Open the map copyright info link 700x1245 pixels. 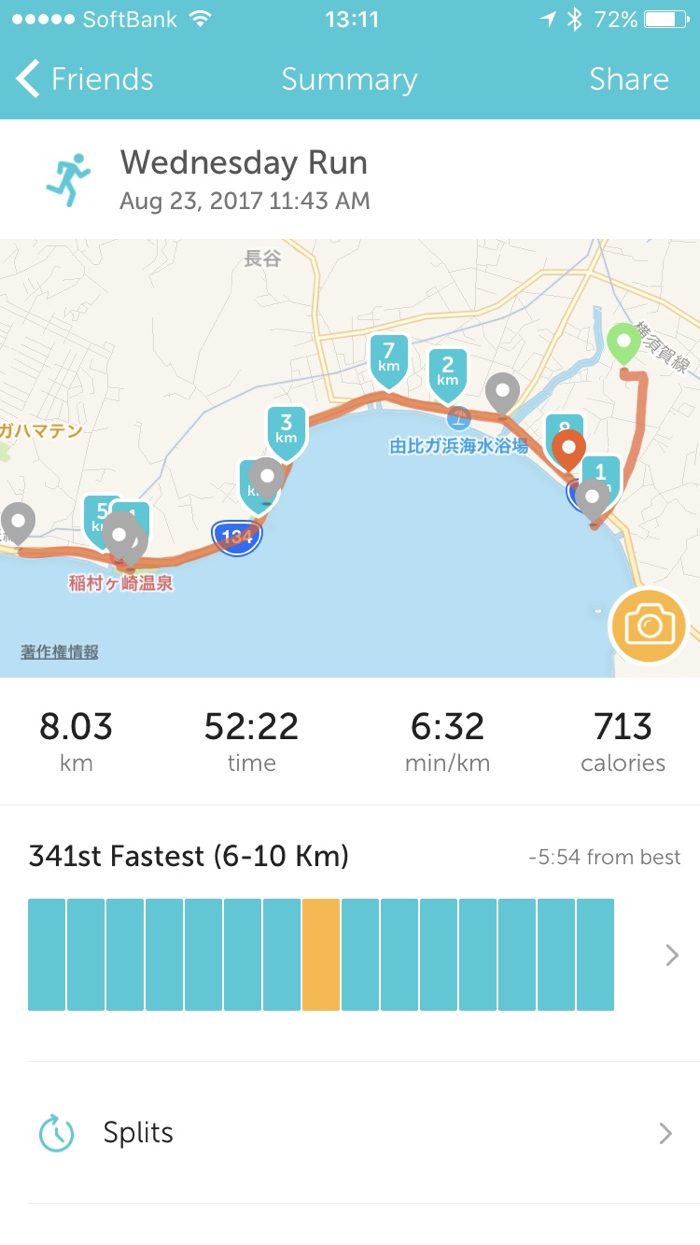click(x=60, y=652)
